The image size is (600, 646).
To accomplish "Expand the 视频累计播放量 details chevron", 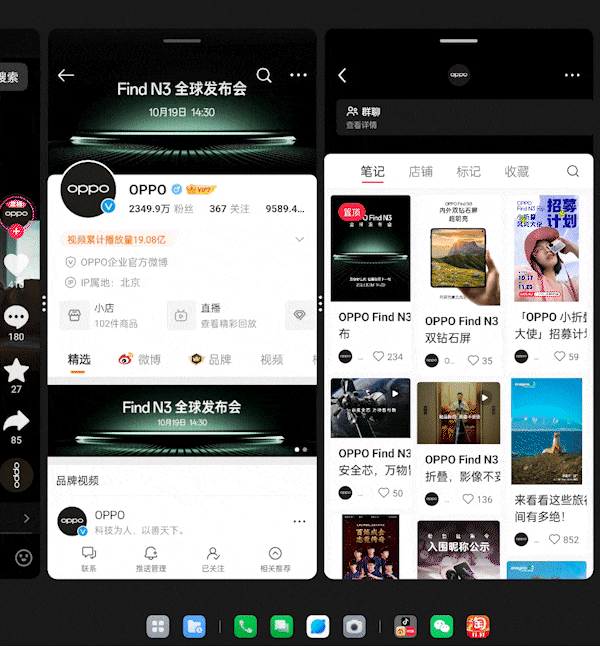I will pos(299,240).
